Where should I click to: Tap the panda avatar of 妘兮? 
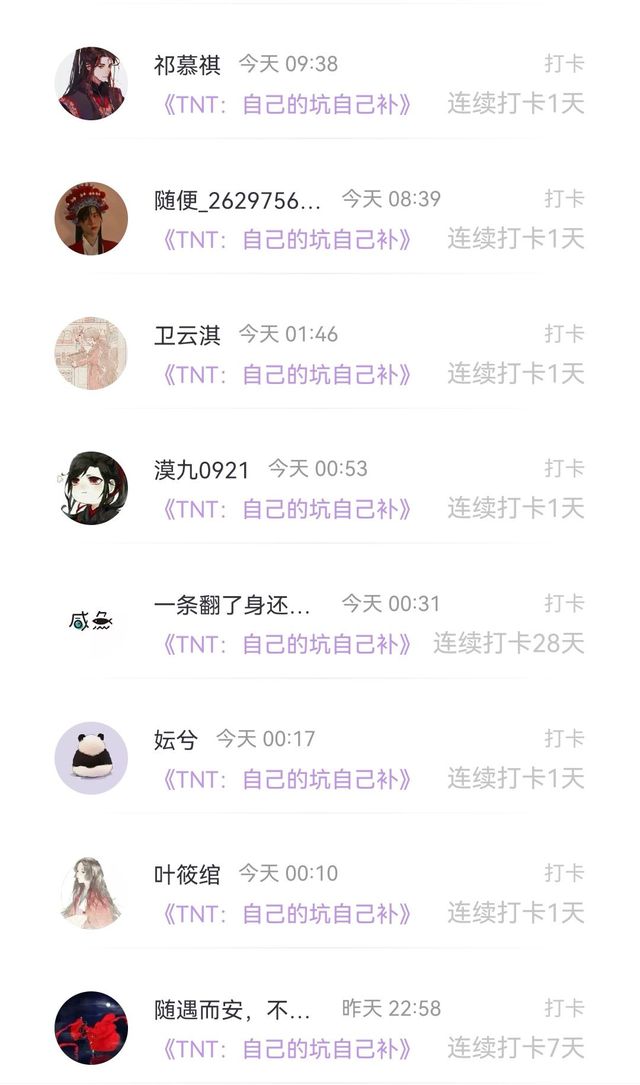(91, 758)
